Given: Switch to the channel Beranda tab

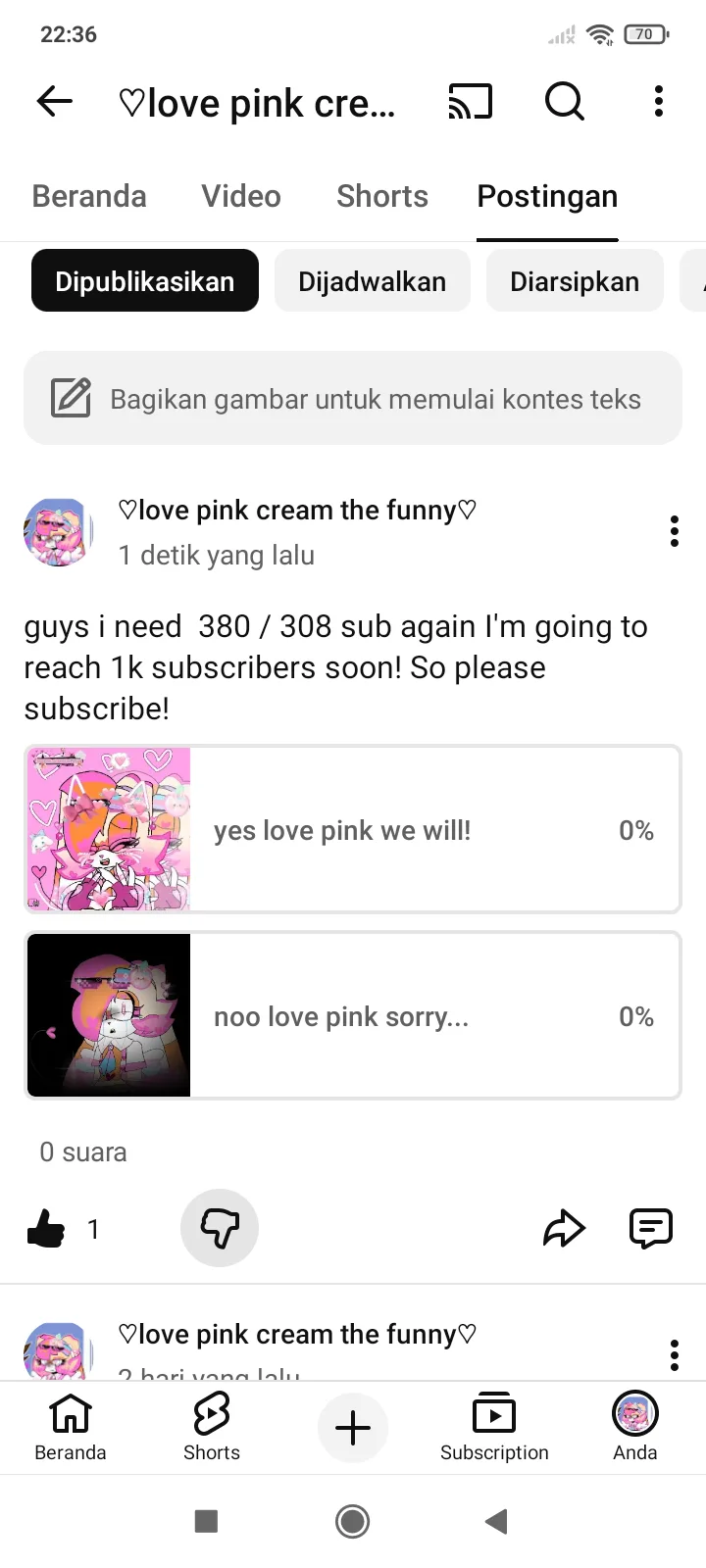Looking at the screenshot, I should (89, 196).
